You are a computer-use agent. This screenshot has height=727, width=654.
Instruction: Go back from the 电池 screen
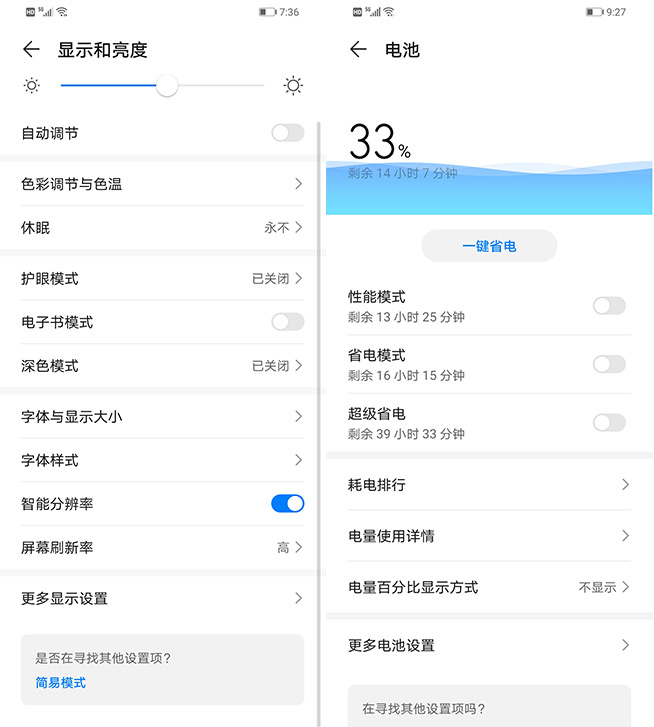[359, 49]
